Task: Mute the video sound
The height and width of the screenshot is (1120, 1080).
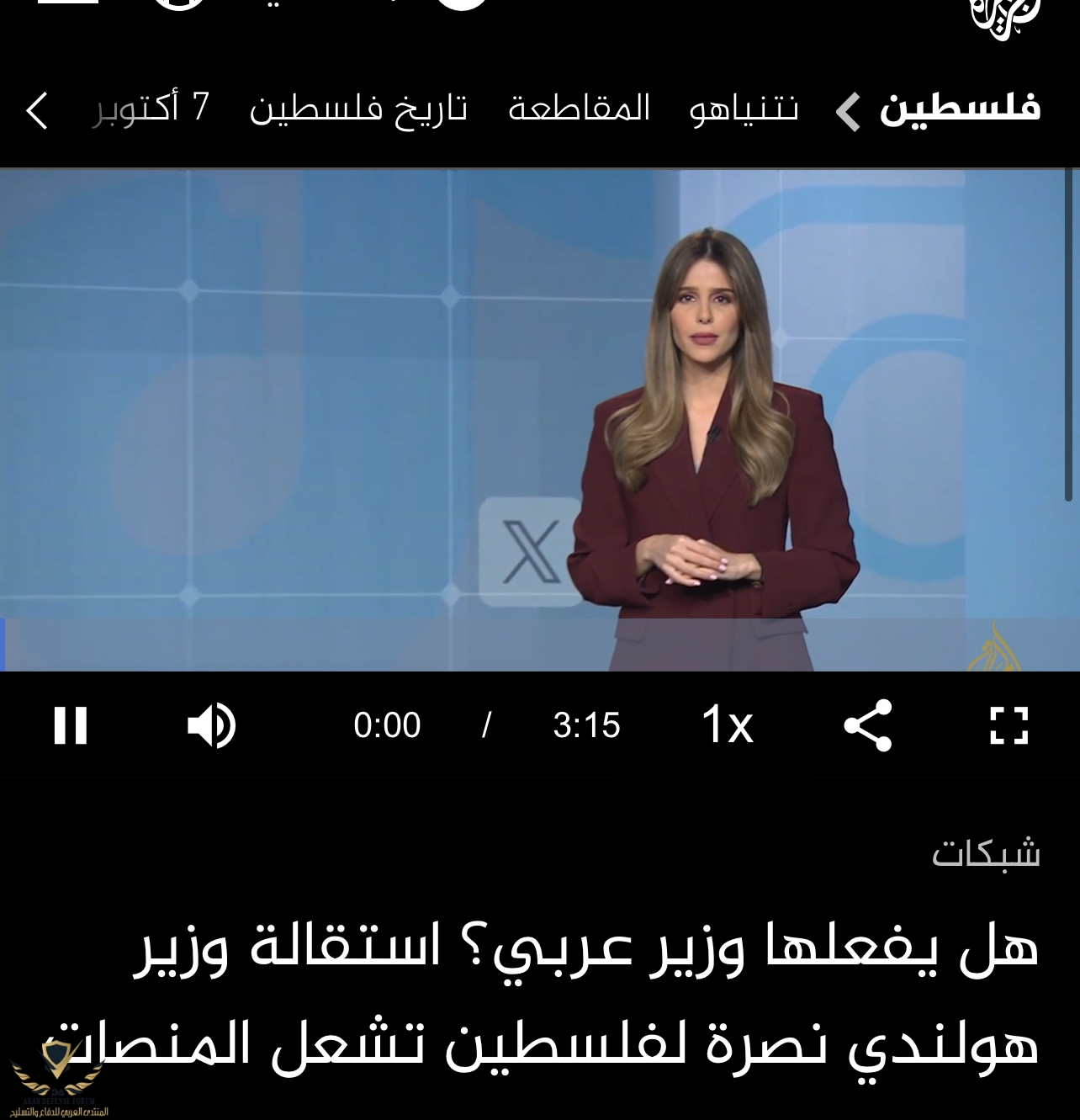Action: tap(211, 725)
